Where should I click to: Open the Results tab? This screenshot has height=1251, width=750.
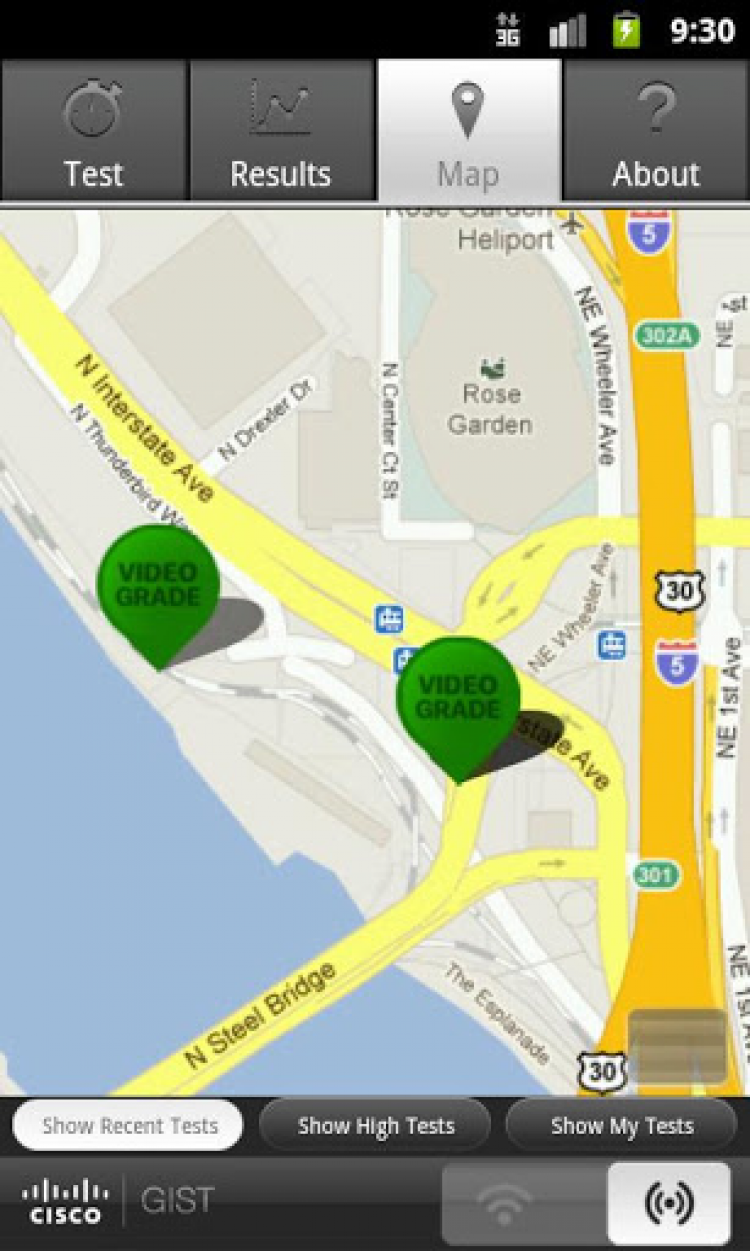point(281,130)
